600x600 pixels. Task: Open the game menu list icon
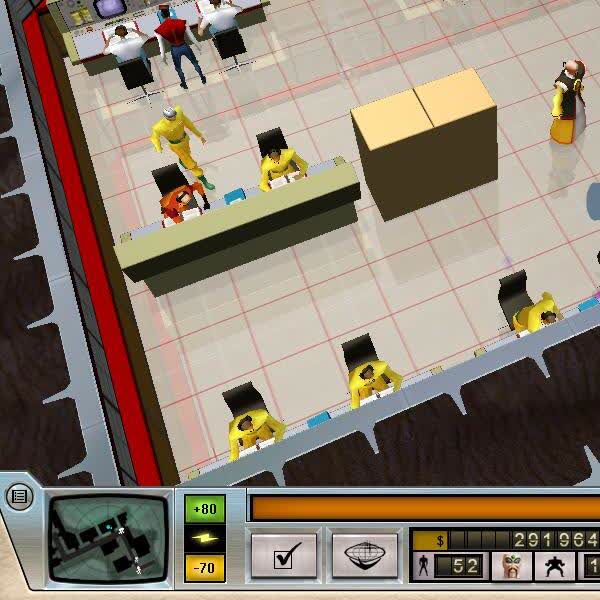pos(19,495)
